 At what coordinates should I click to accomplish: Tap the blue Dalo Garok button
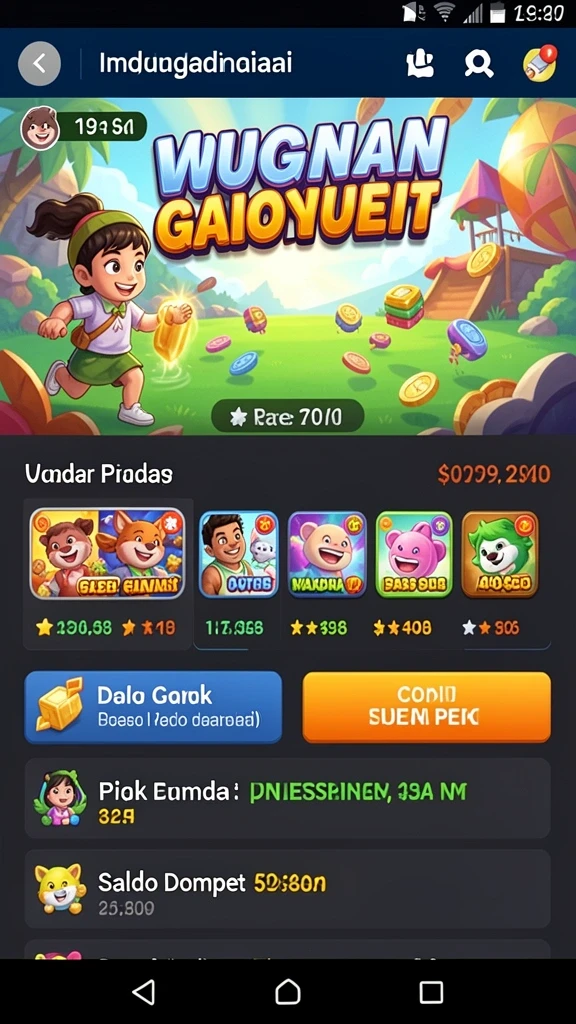coord(153,707)
